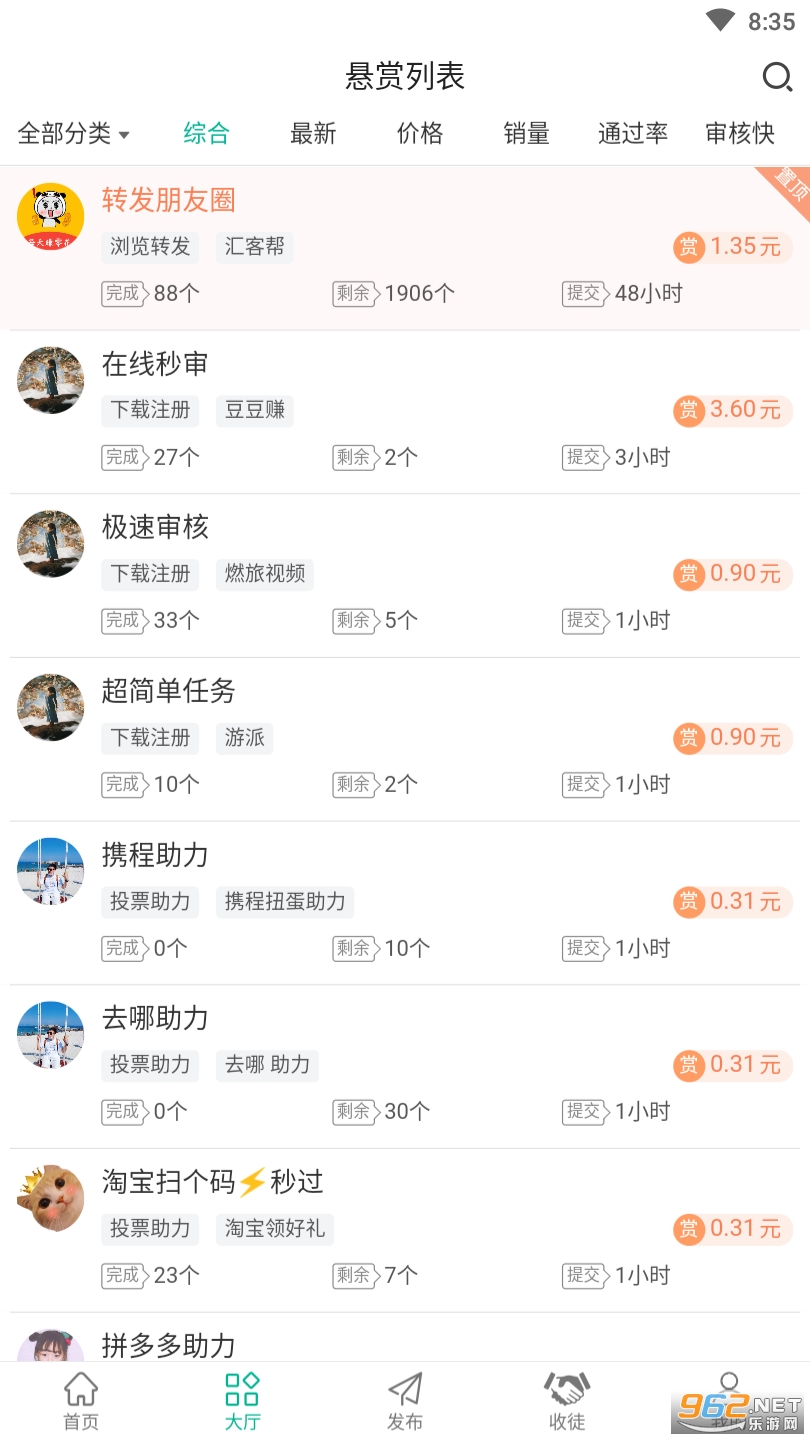
Task: Switch to the 通过率 tab
Action: pos(633,133)
